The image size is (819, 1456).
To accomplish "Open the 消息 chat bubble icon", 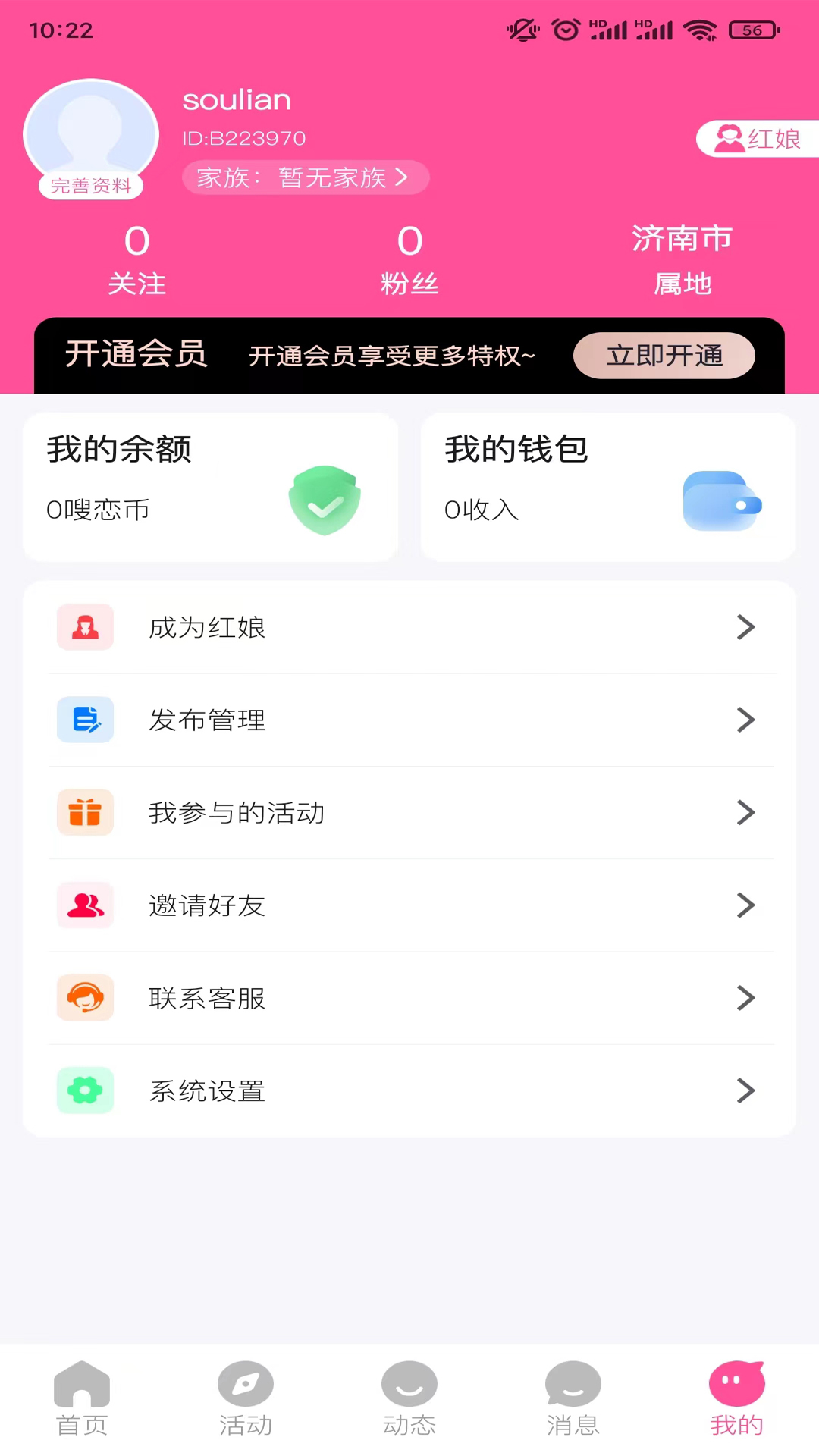I will [573, 1384].
